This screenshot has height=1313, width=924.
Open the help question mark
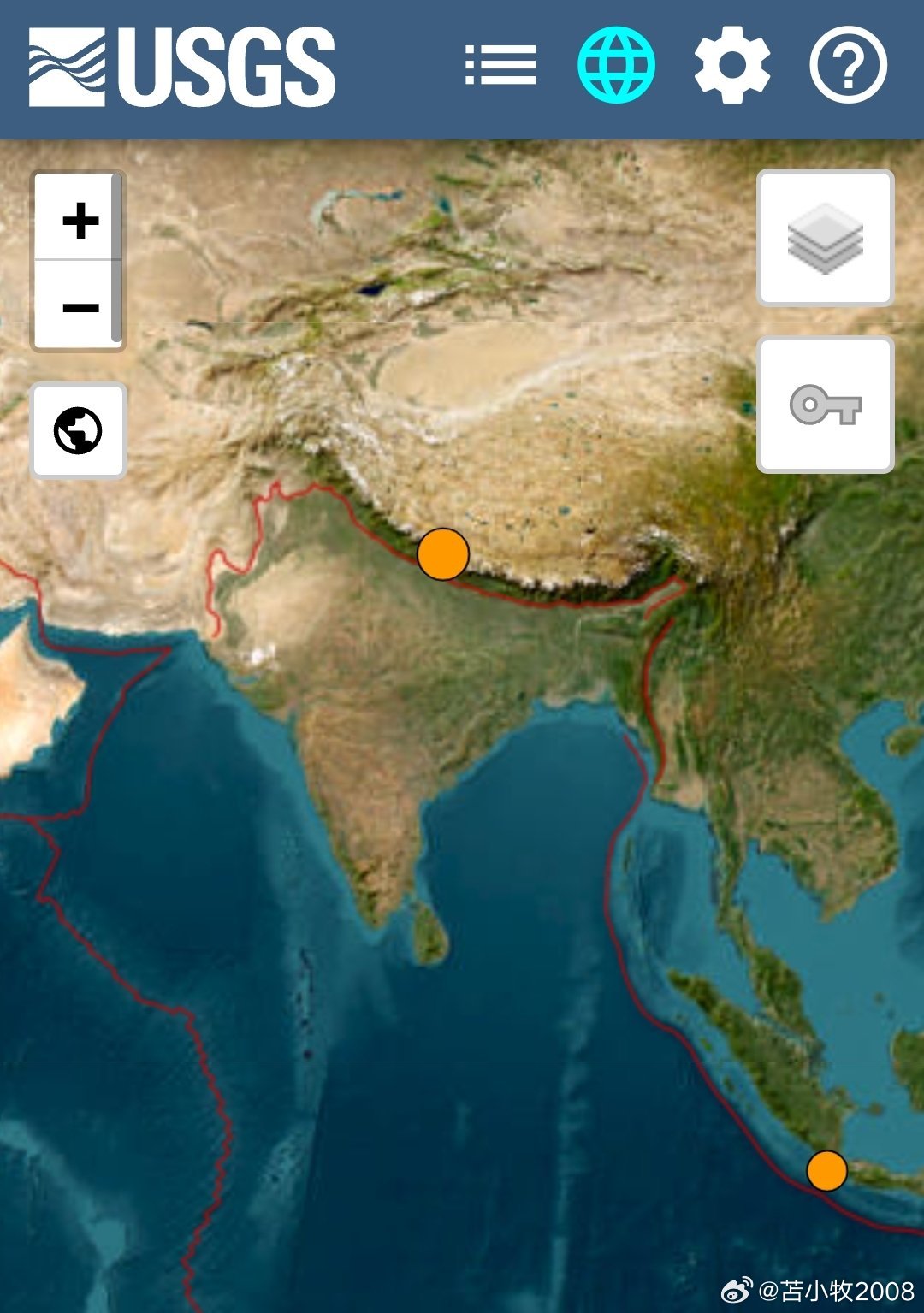(x=848, y=65)
